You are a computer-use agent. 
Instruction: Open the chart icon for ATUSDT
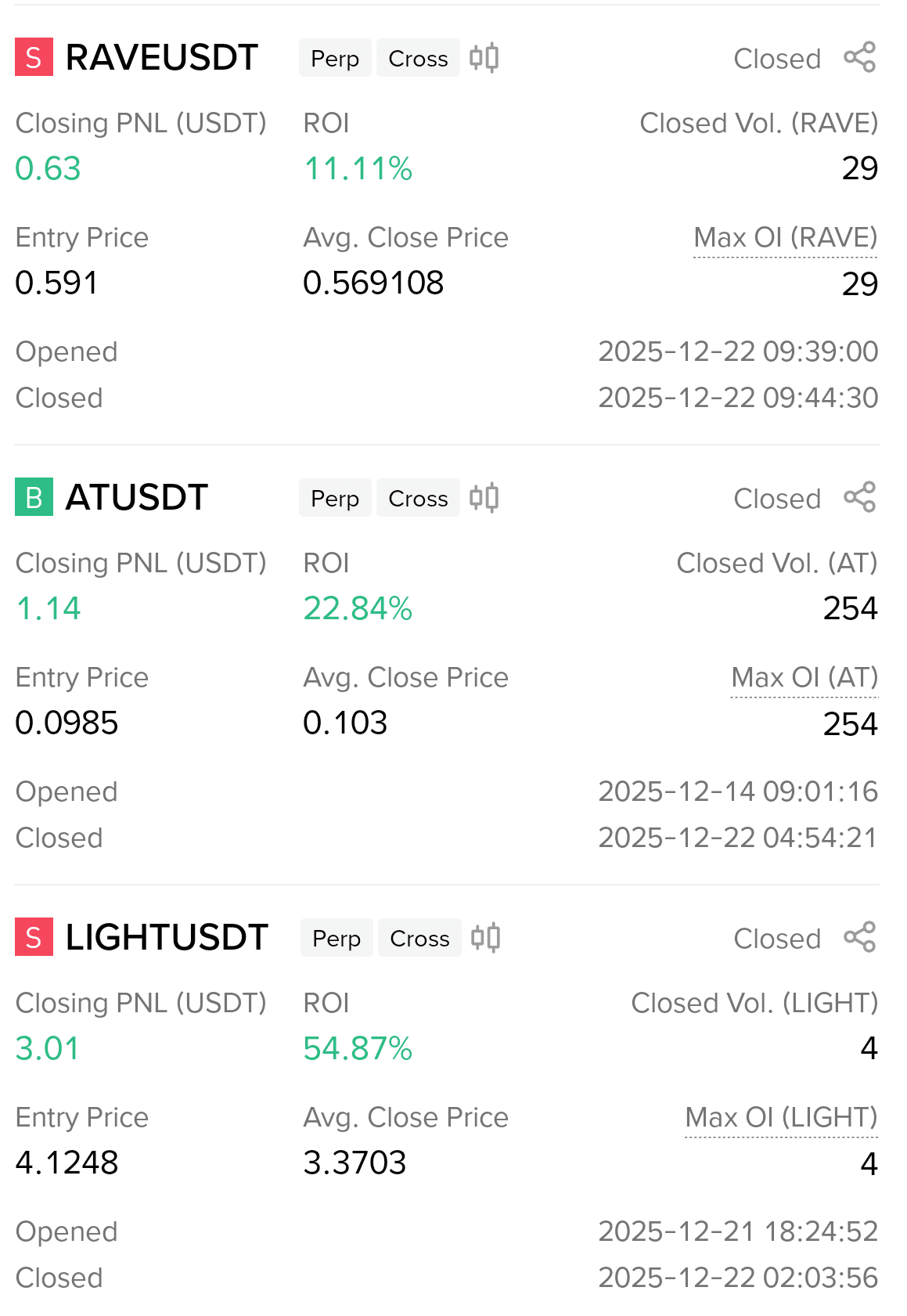click(484, 498)
